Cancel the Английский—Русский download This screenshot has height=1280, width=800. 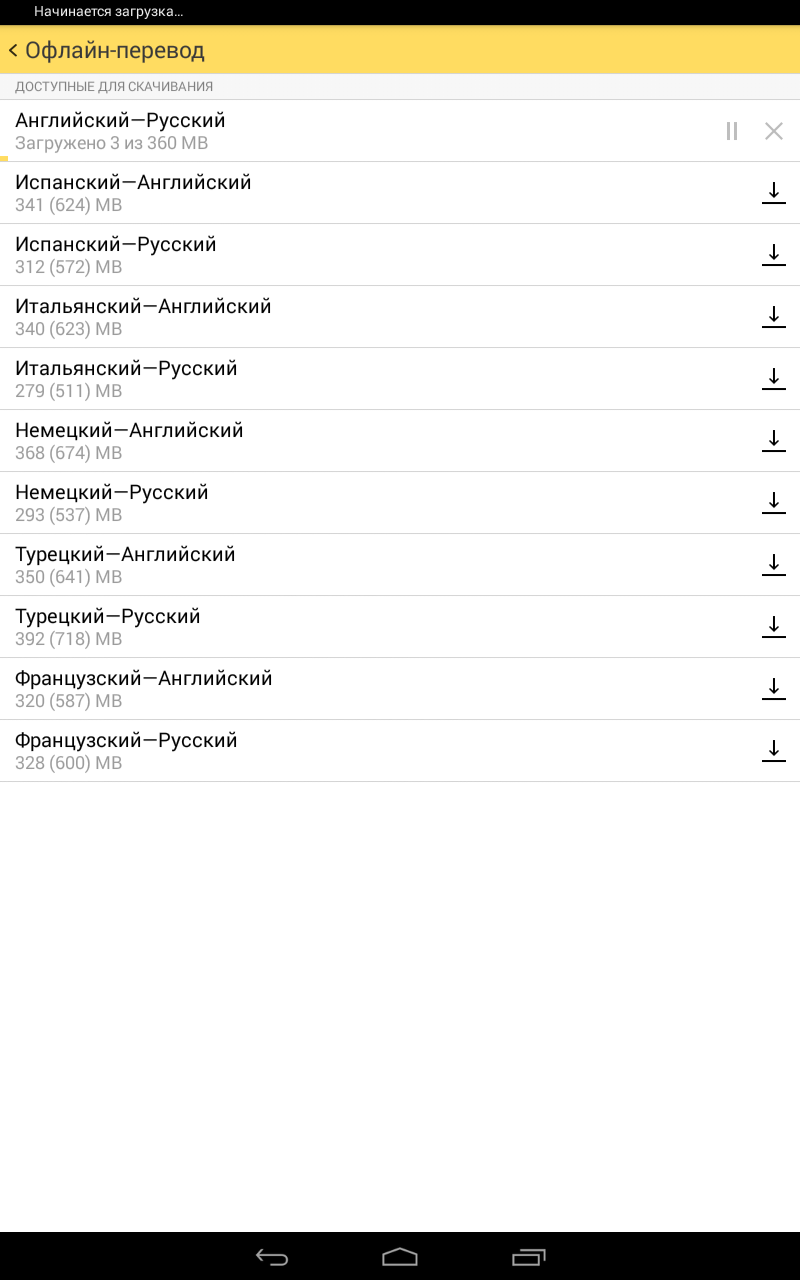[773, 131]
